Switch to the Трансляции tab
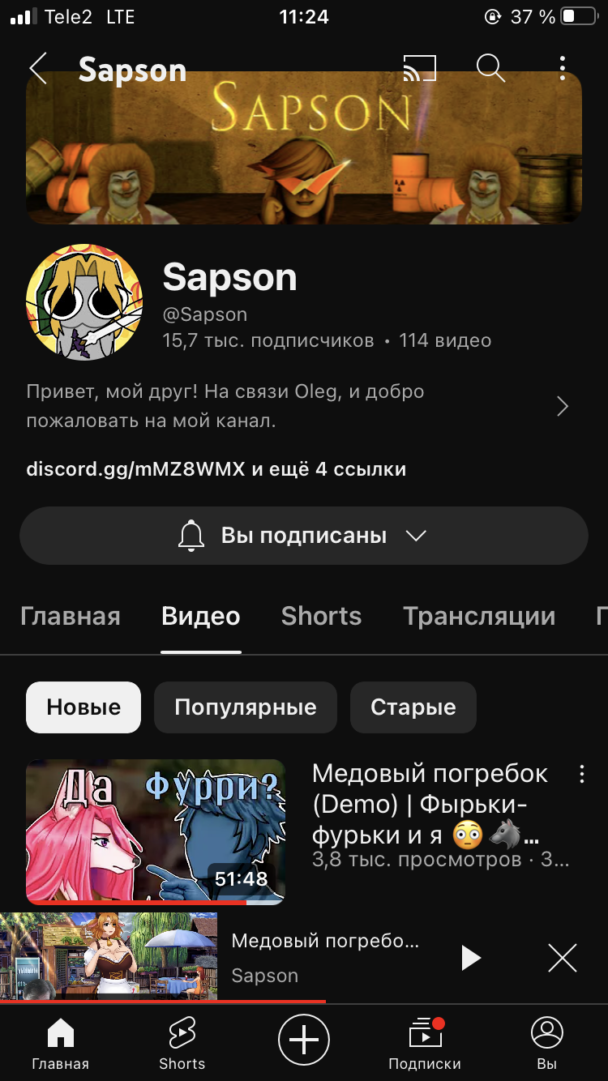Image resolution: width=608 pixels, height=1081 pixels. click(479, 616)
